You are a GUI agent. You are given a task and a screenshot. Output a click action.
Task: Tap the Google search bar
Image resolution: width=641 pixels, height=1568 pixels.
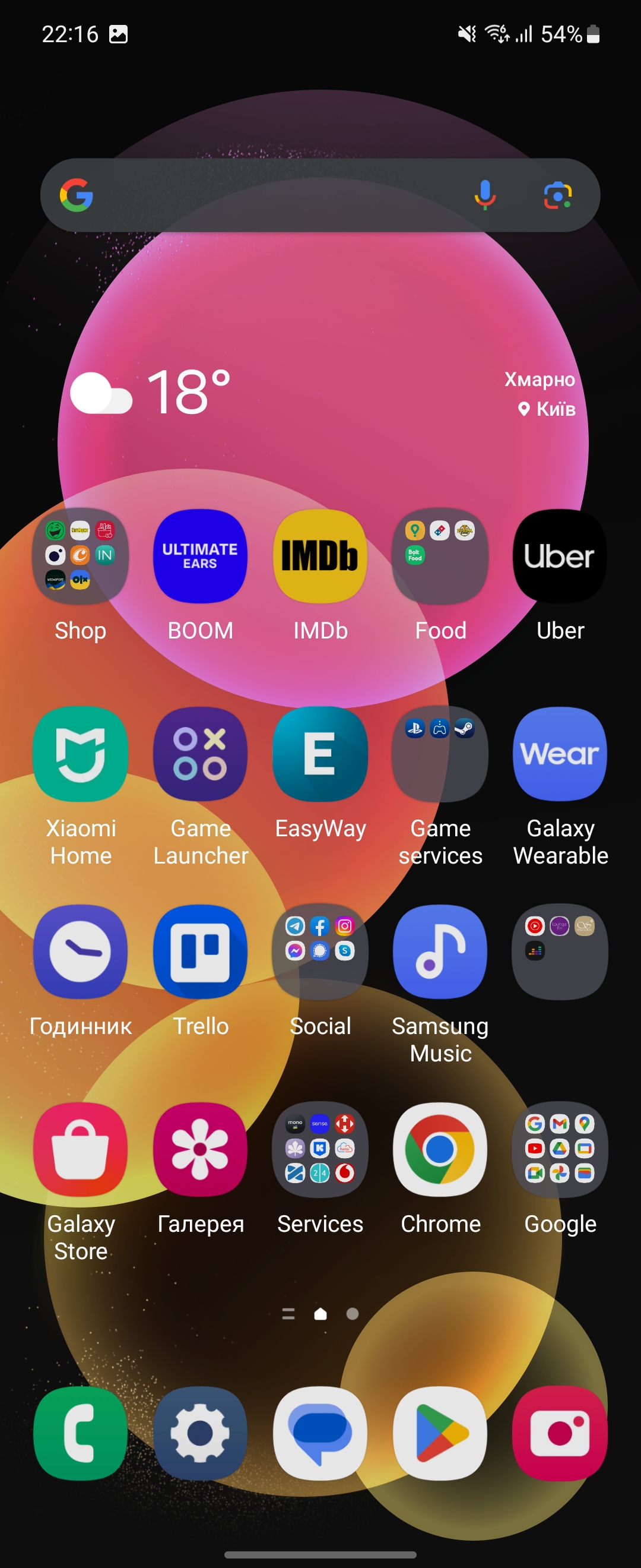pos(274,195)
